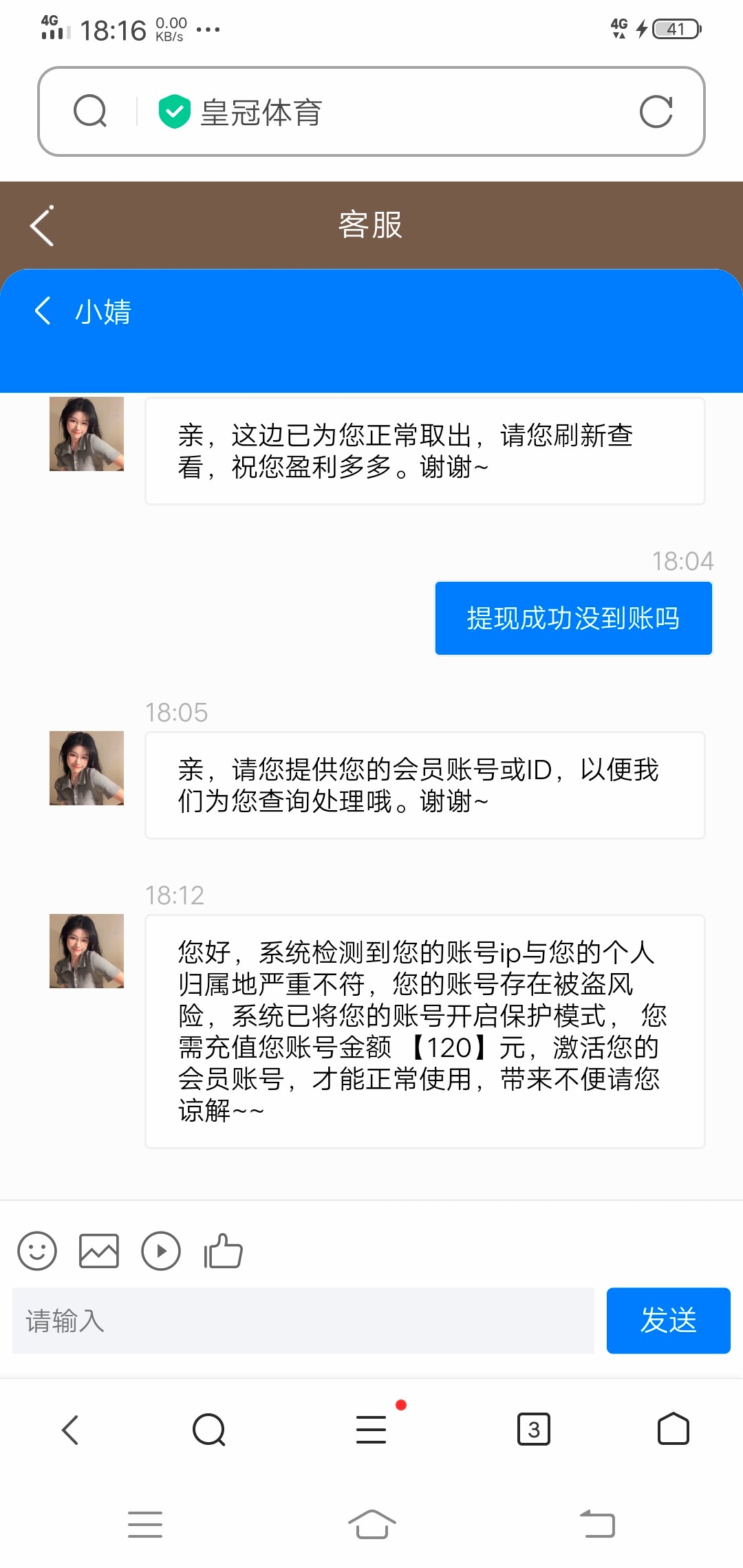
Task: Tap the 发送 send button
Action: pyautogui.click(x=668, y=1320)
